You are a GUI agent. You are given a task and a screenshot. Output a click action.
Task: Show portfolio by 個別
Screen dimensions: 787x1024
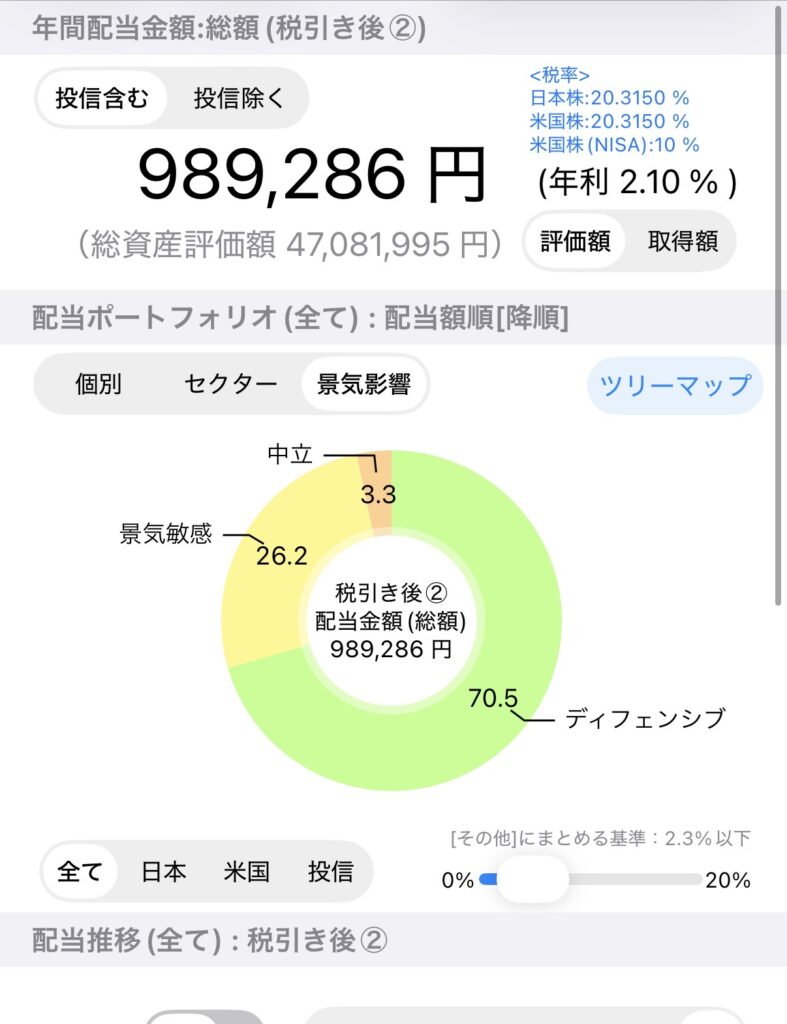pyautogui.click(x=98, y=384)
